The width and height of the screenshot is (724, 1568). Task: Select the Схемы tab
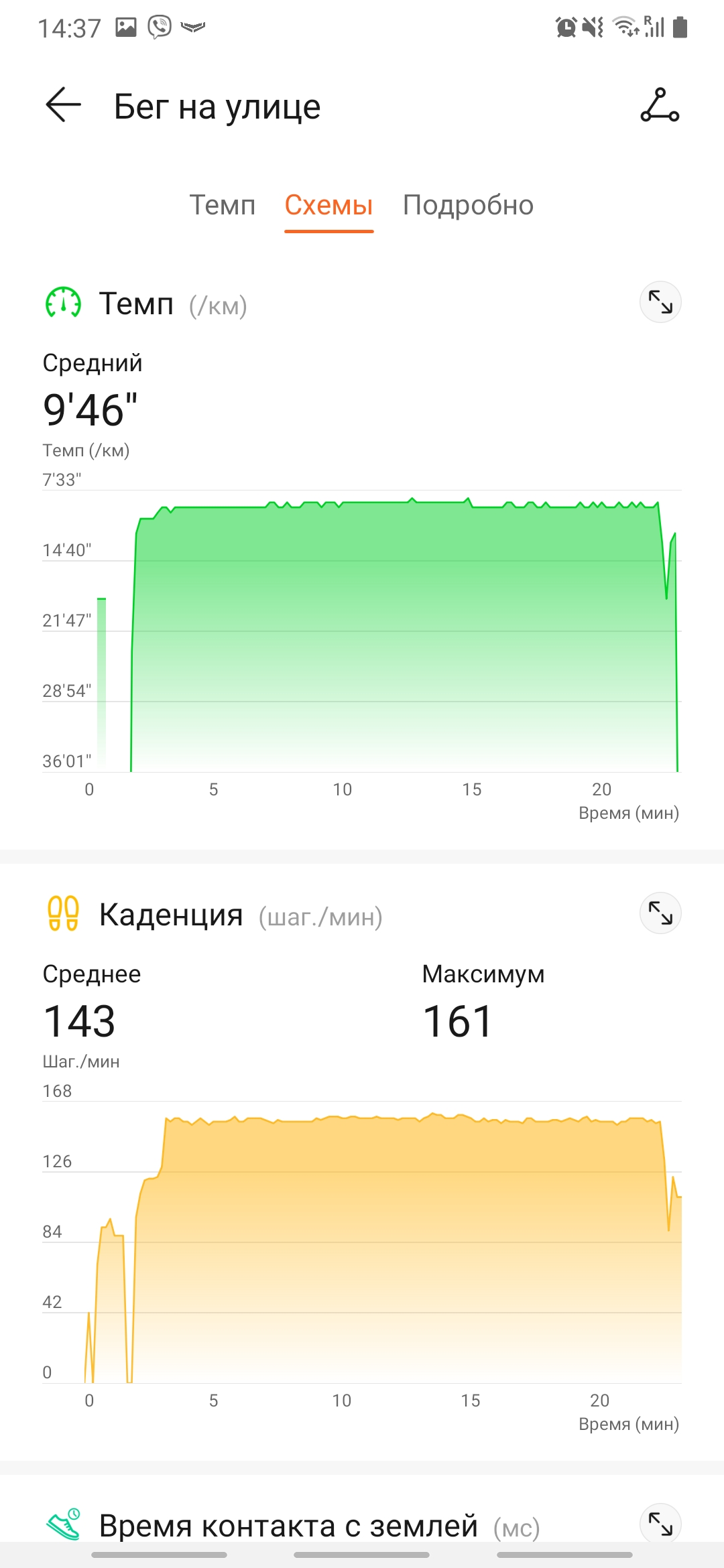coord(328,205)
